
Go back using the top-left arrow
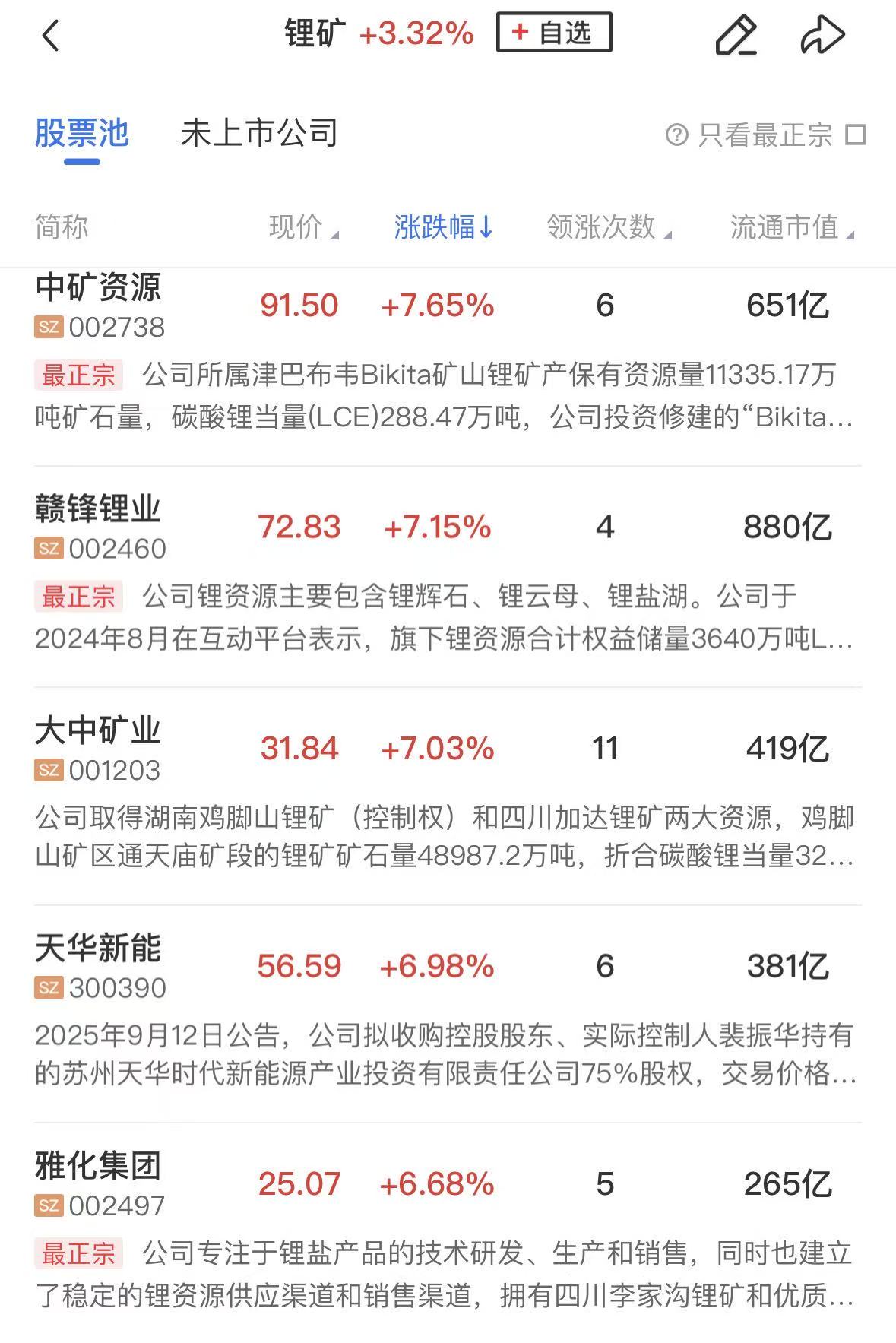[x=50, y=36]
